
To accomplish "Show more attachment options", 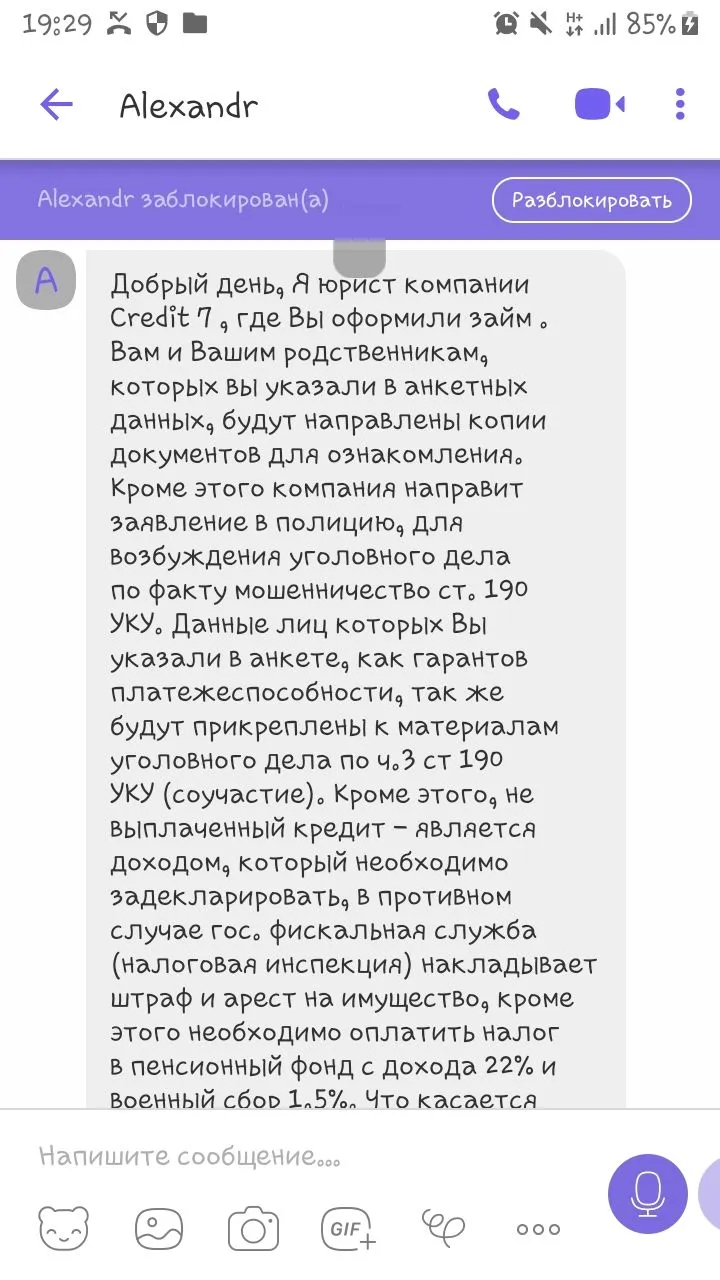I will [x=538, y=1229].
